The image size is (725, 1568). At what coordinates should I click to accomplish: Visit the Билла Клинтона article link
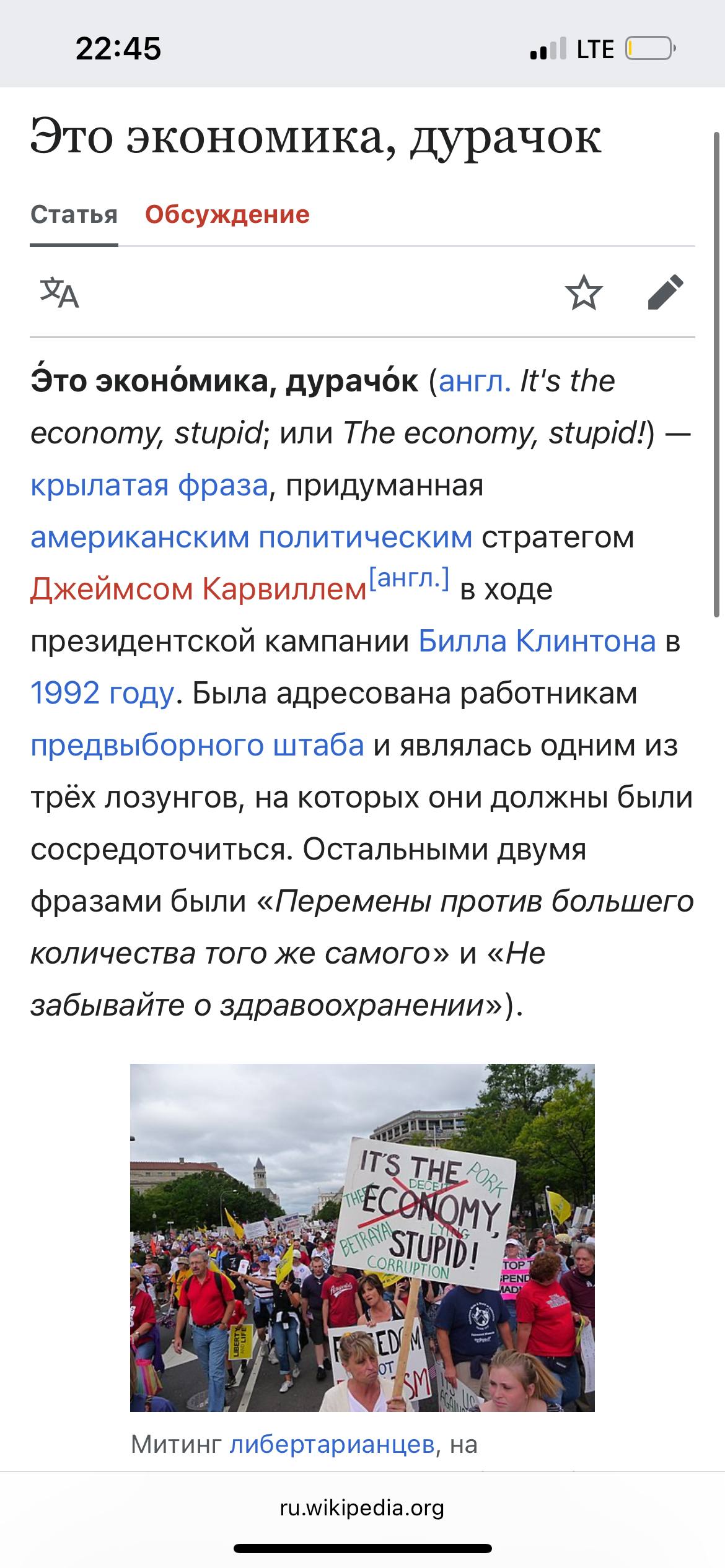[537, 641]
